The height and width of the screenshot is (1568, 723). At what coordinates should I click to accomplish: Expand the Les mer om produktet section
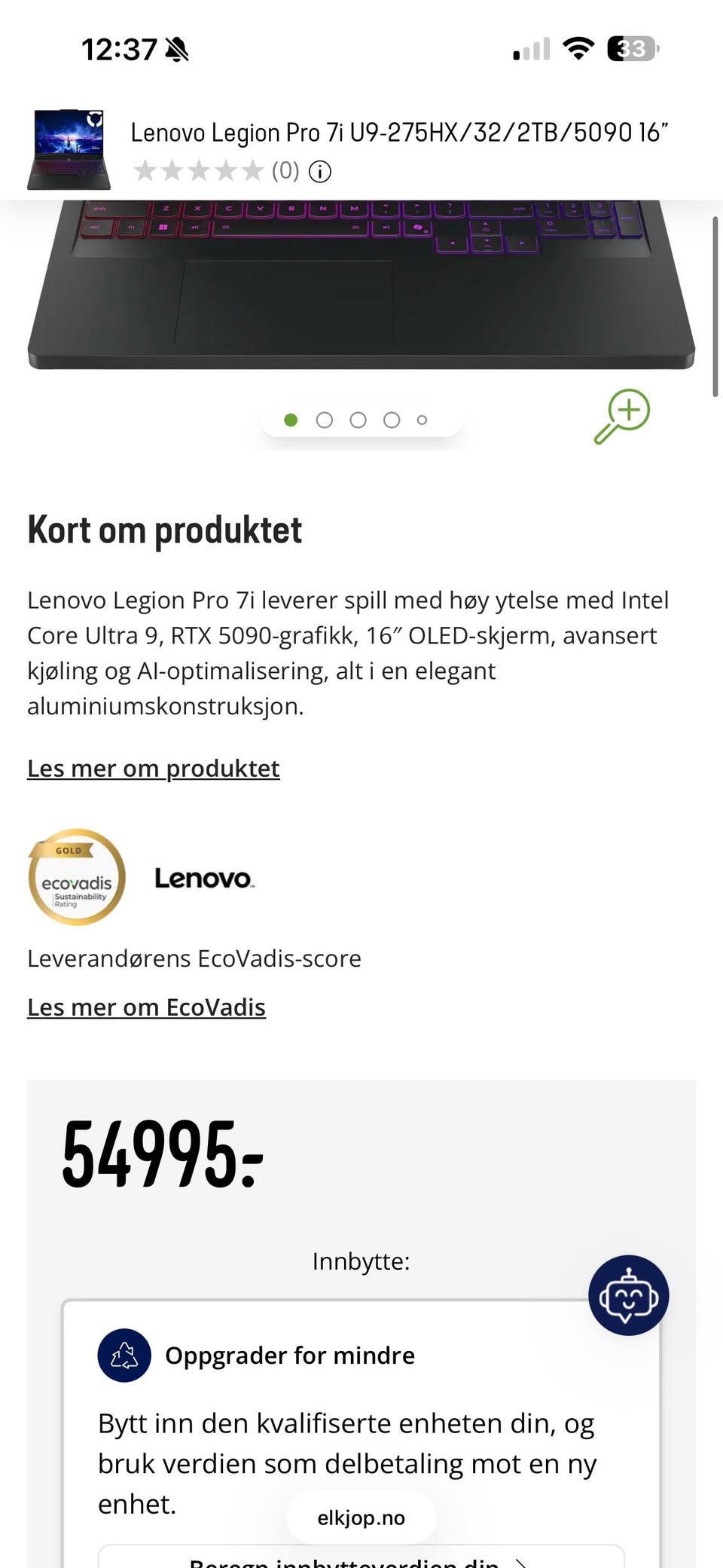click(153, 768)
